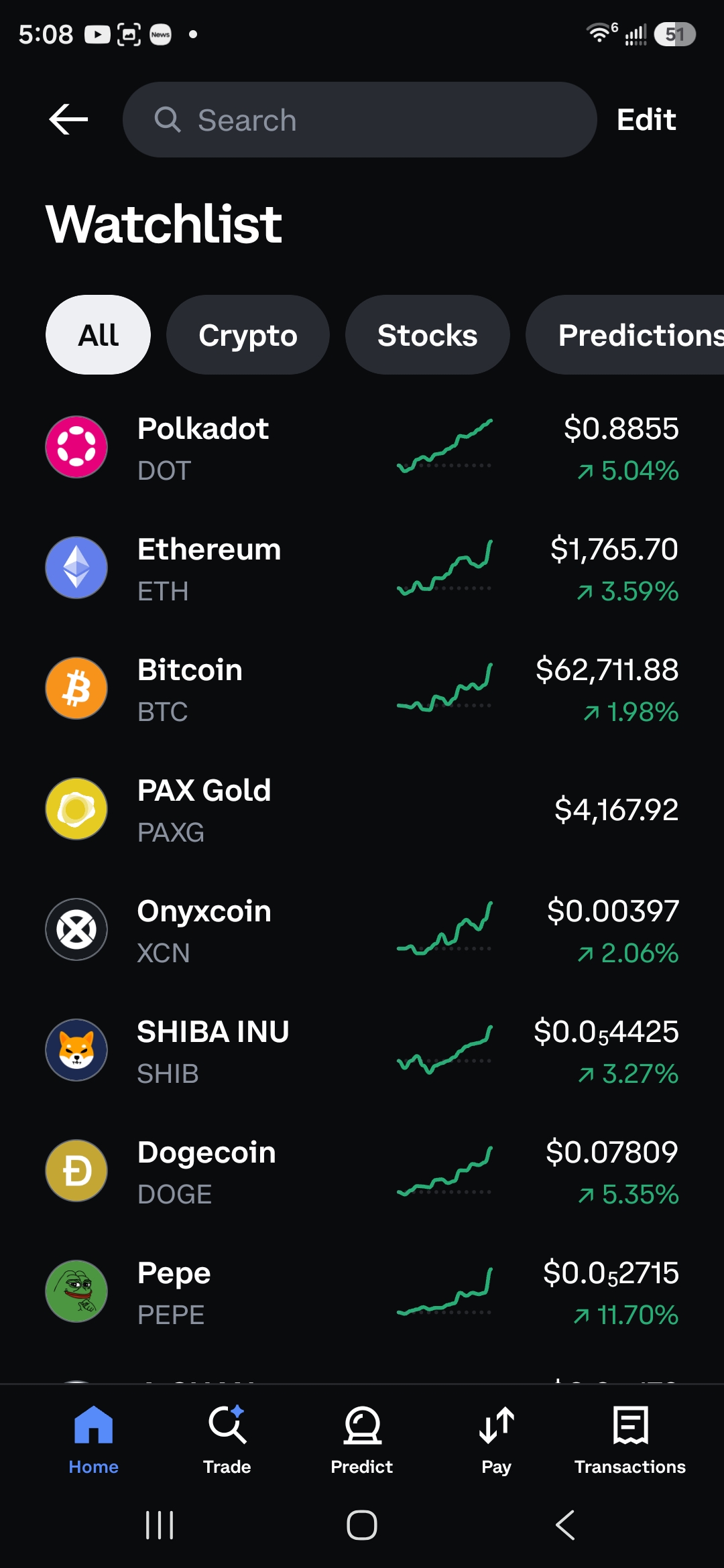Switch to the Stocks filter
The image size is (724, 1568).
[x=428, y=335]
